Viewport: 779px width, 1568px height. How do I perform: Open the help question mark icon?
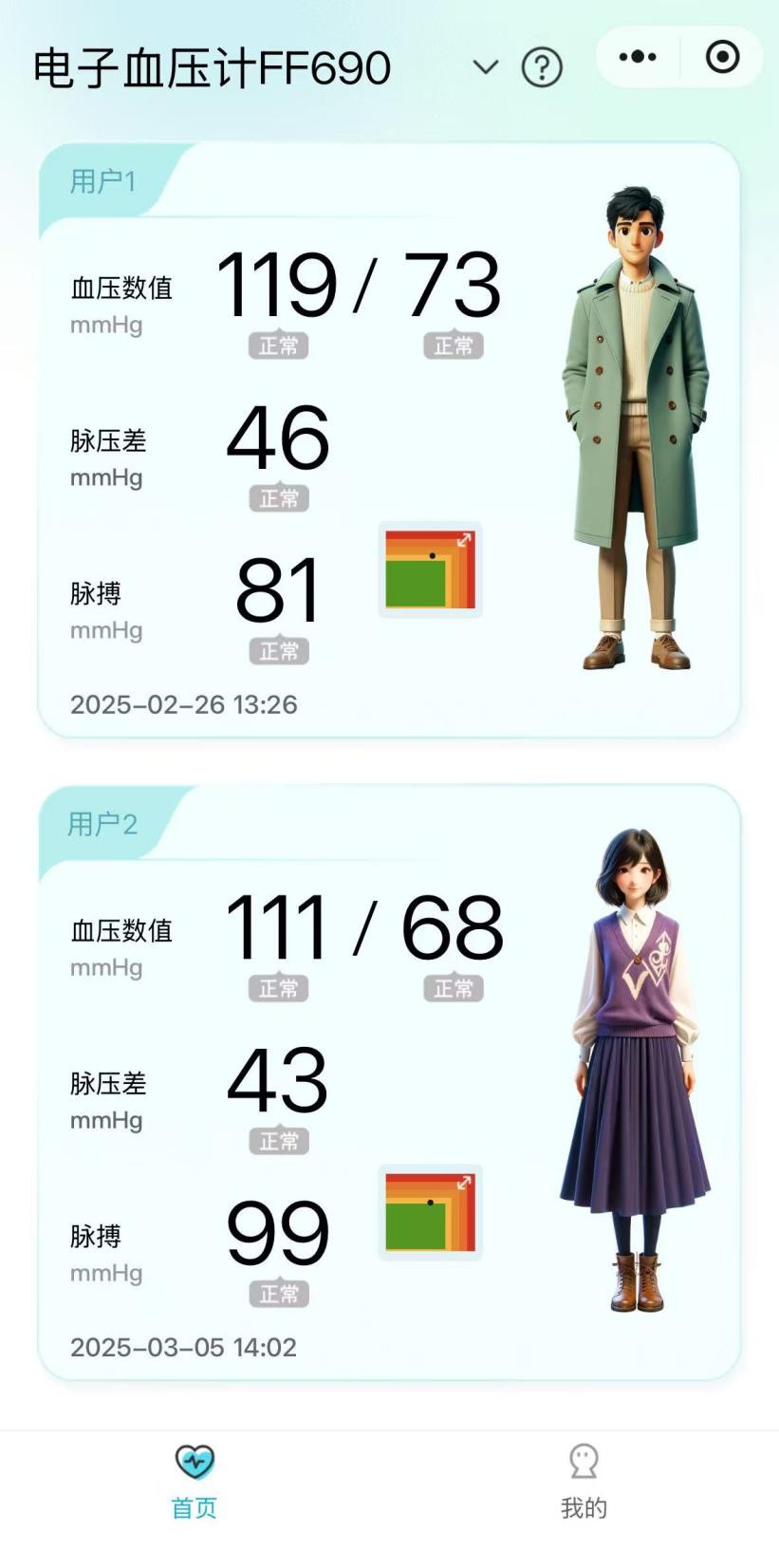[x=542, y=67]
